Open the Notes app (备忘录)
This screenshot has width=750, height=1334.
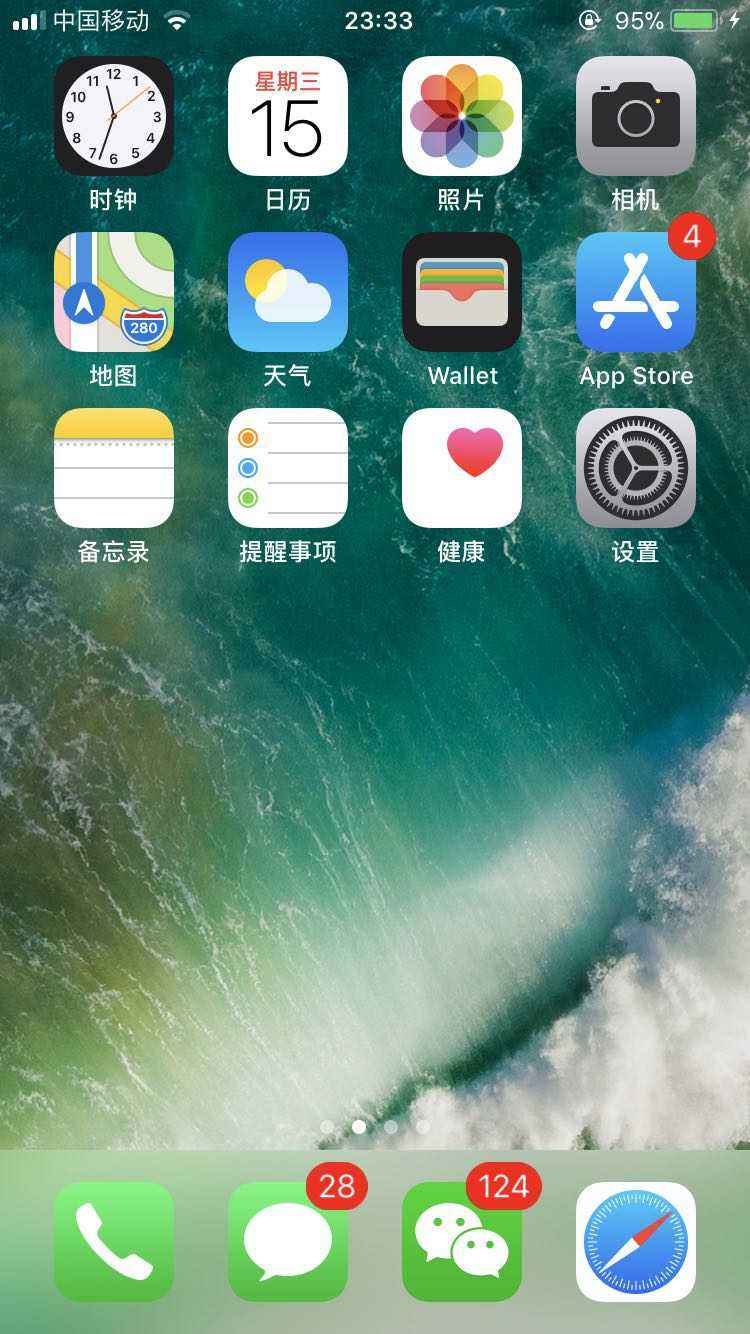[113, 468]
